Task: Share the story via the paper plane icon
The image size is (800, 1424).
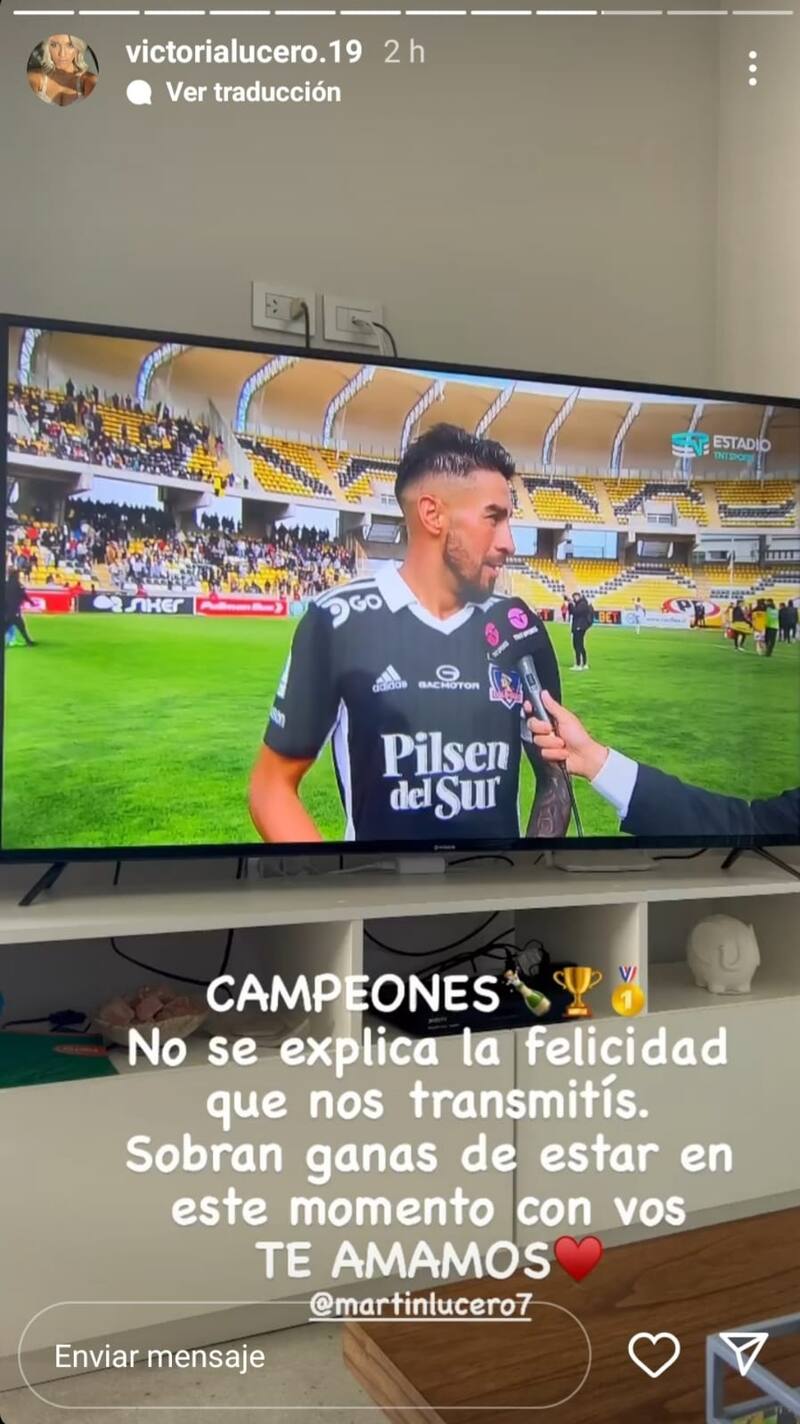Action: pos(743,1353)
